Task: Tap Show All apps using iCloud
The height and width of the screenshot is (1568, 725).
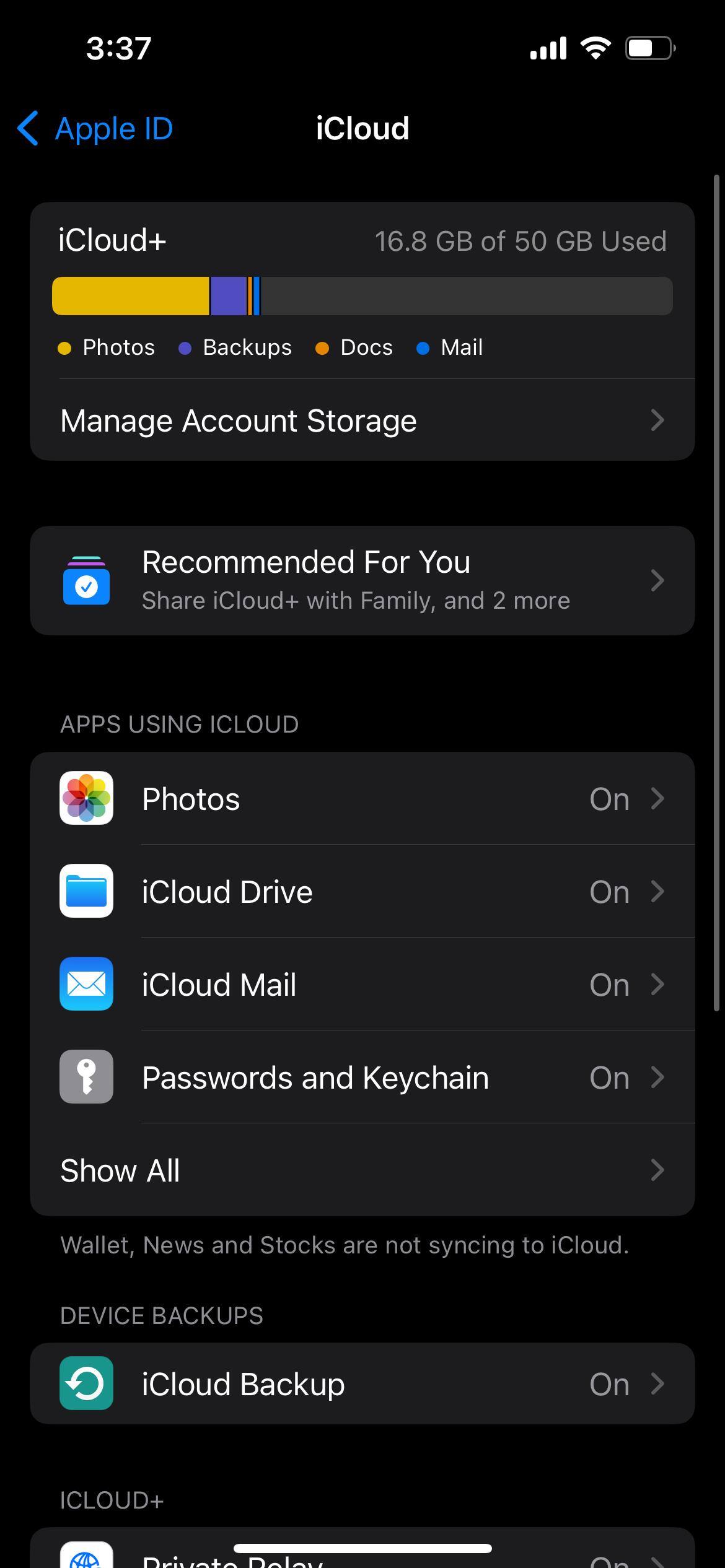Action: (362, 1170)
